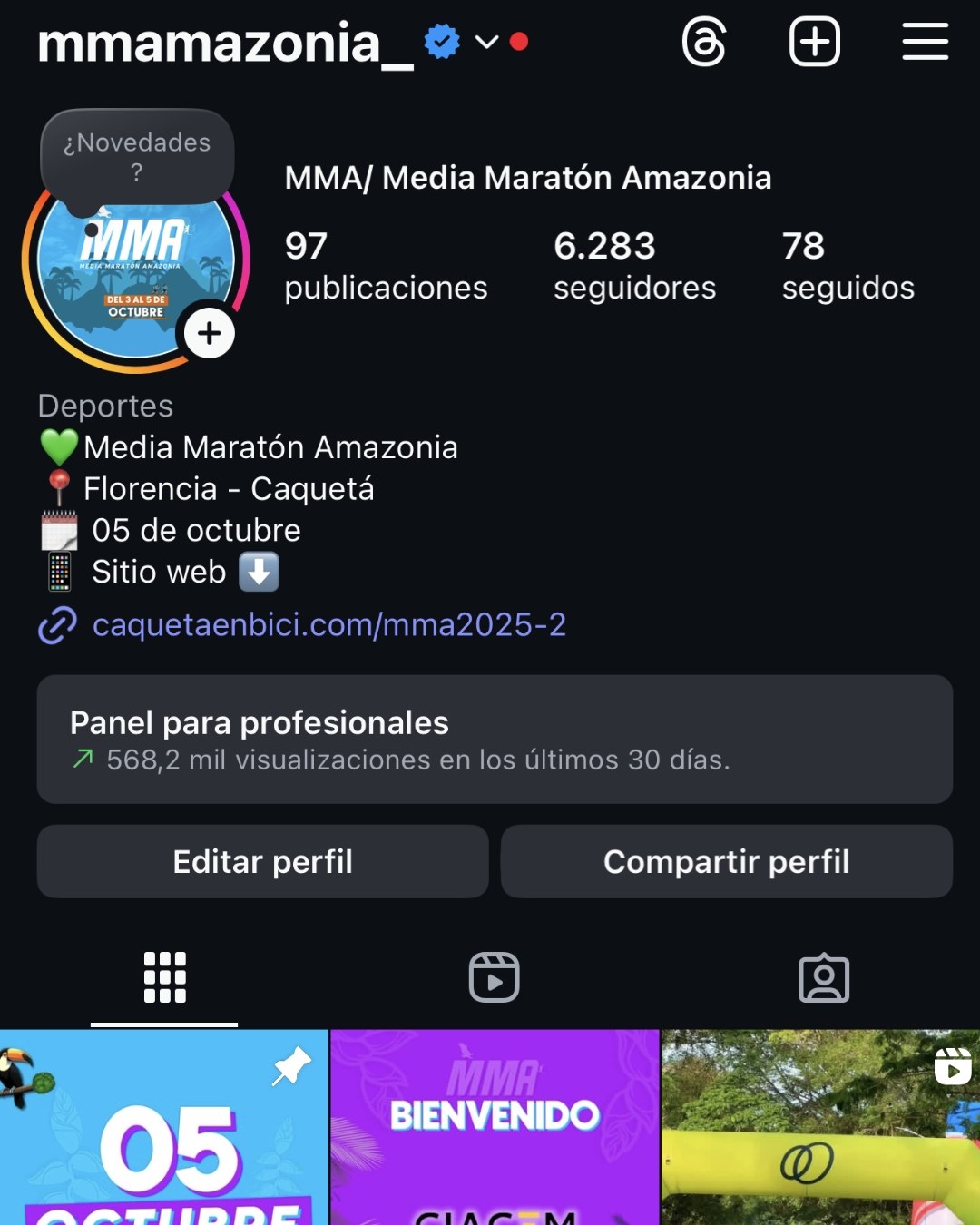Open Editar perfil
Viewport: 980px width, 1225px height.
point(262,861)
